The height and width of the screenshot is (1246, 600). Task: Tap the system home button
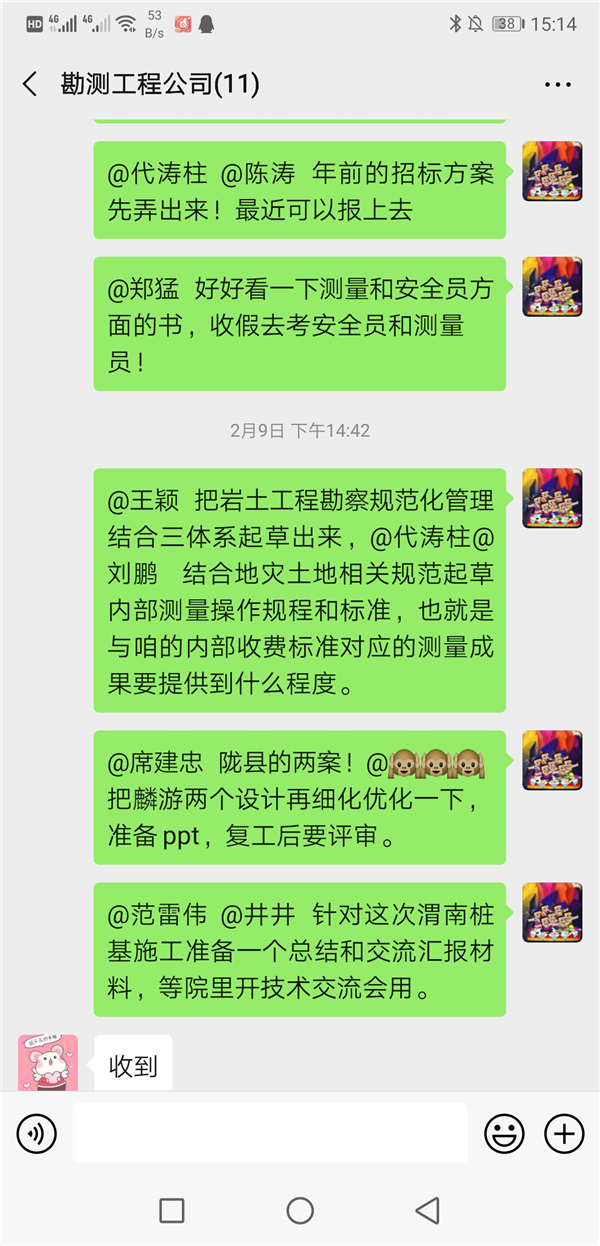[300, 1211]
